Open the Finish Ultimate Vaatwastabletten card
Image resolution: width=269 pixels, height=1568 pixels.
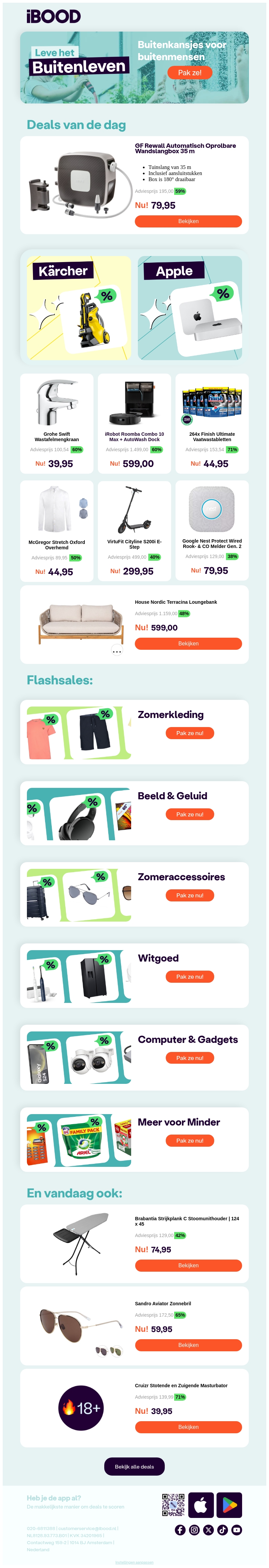tap(212, 423)
